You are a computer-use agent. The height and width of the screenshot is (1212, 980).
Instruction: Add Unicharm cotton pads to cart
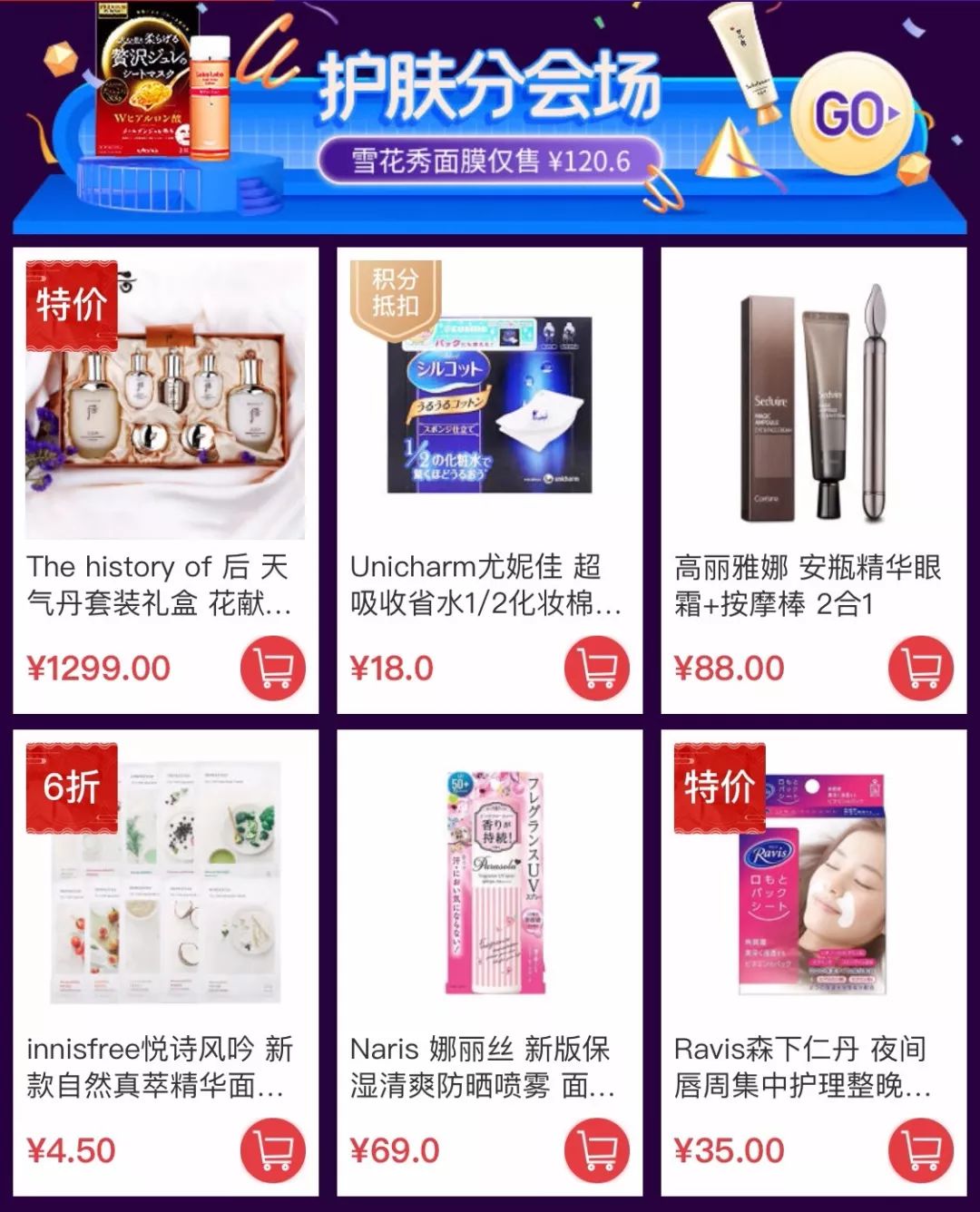pos(596,670)
